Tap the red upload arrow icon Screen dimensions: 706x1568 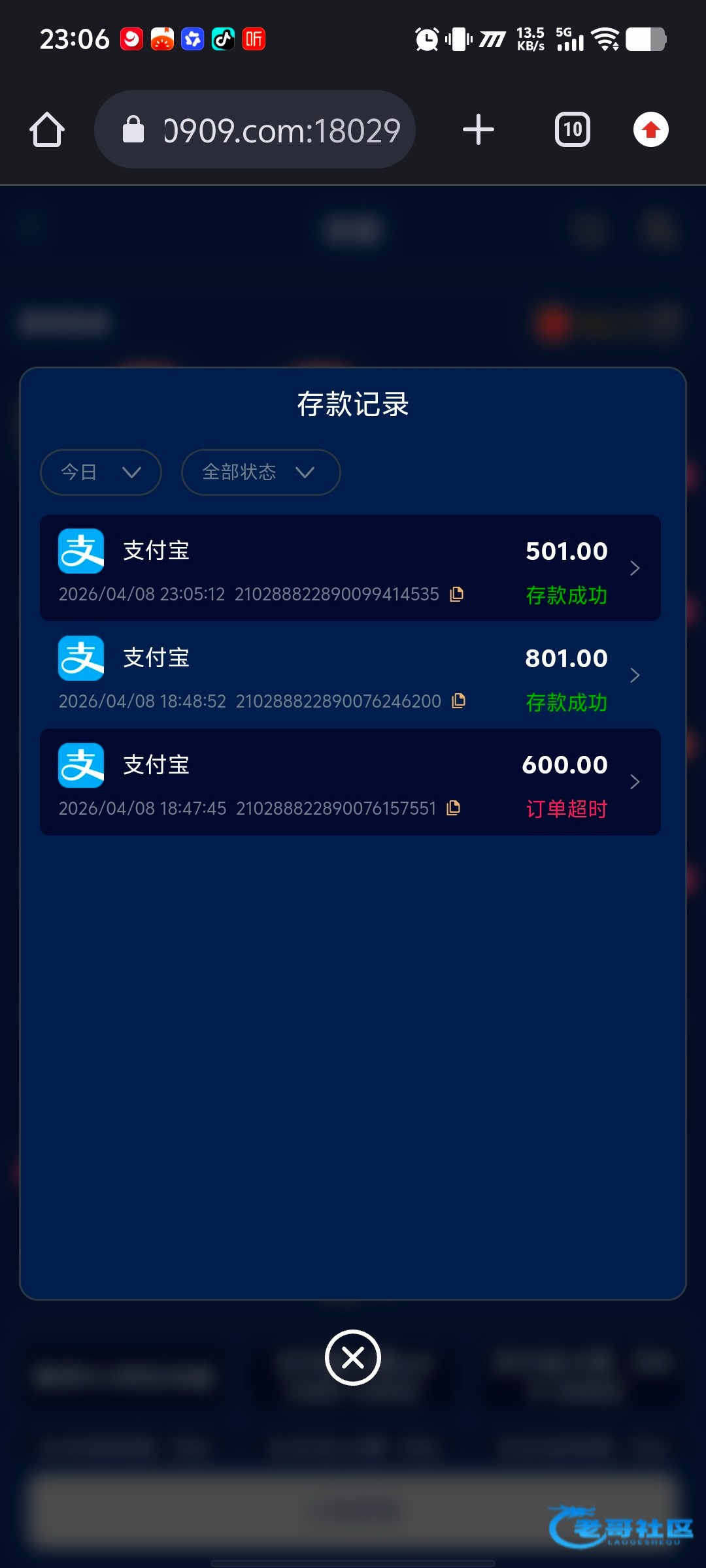(650, 129)
